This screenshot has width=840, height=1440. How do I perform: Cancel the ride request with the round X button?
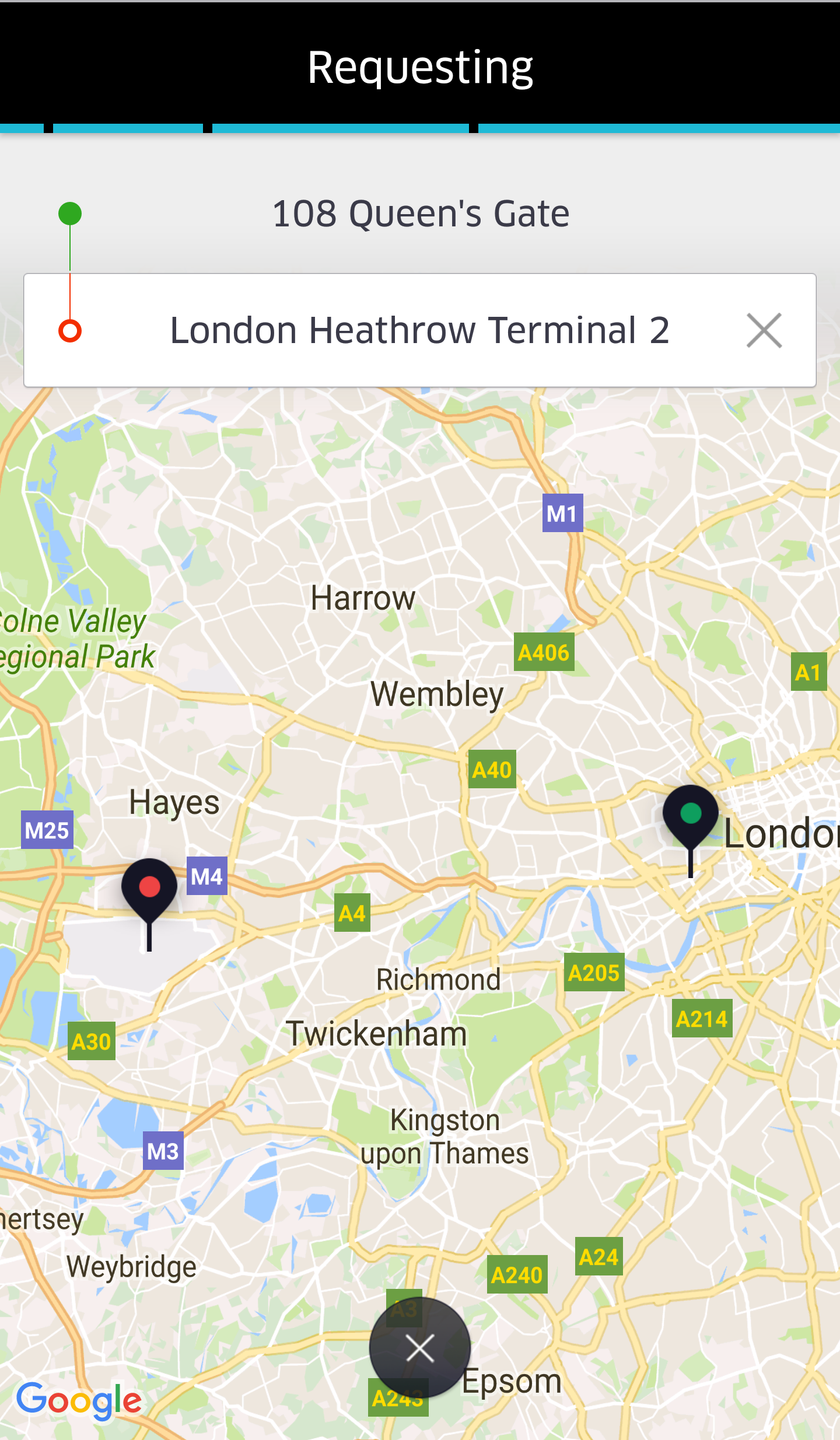click(420, 1348)
